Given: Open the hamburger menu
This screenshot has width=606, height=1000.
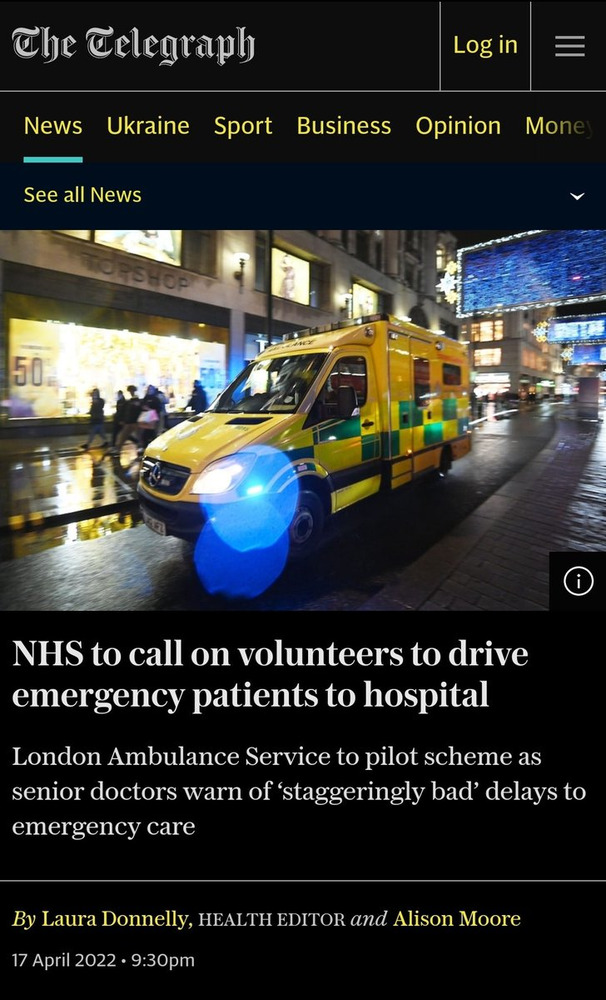Looking at the screenshot, I should coord(569,46).
